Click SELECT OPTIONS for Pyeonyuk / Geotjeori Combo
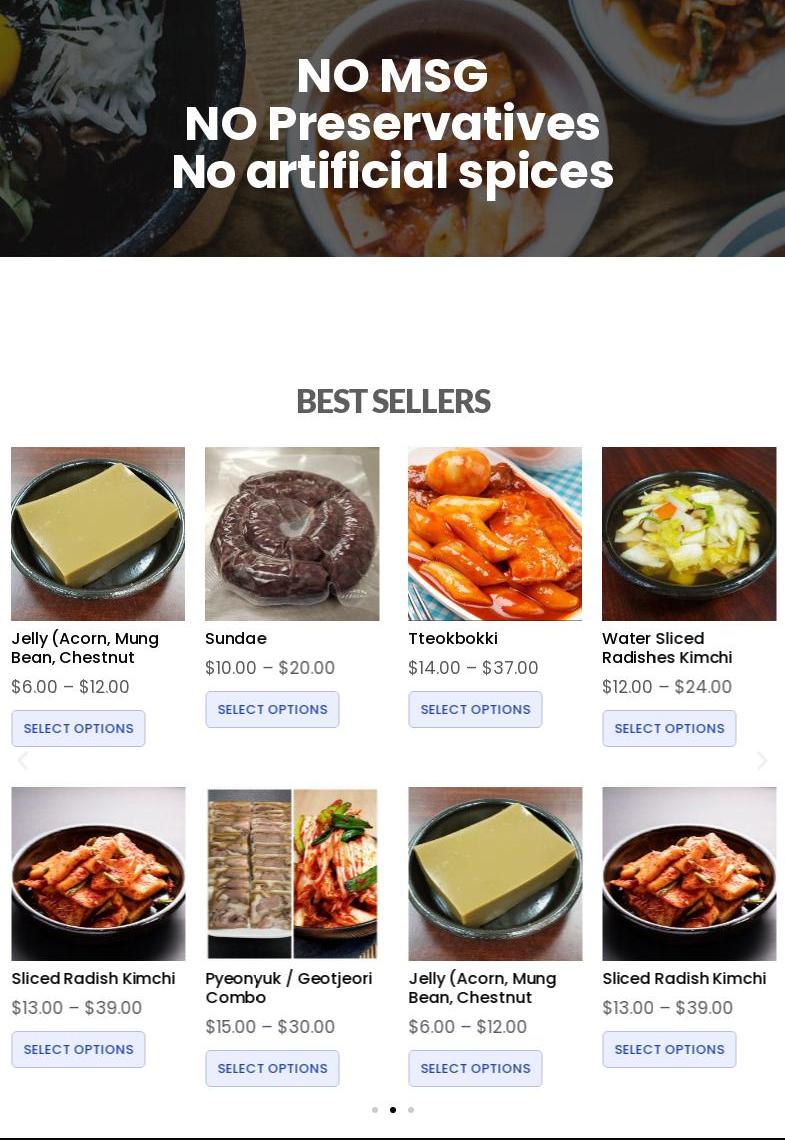Screen dimensions: 785x1140 (272, 1068)
